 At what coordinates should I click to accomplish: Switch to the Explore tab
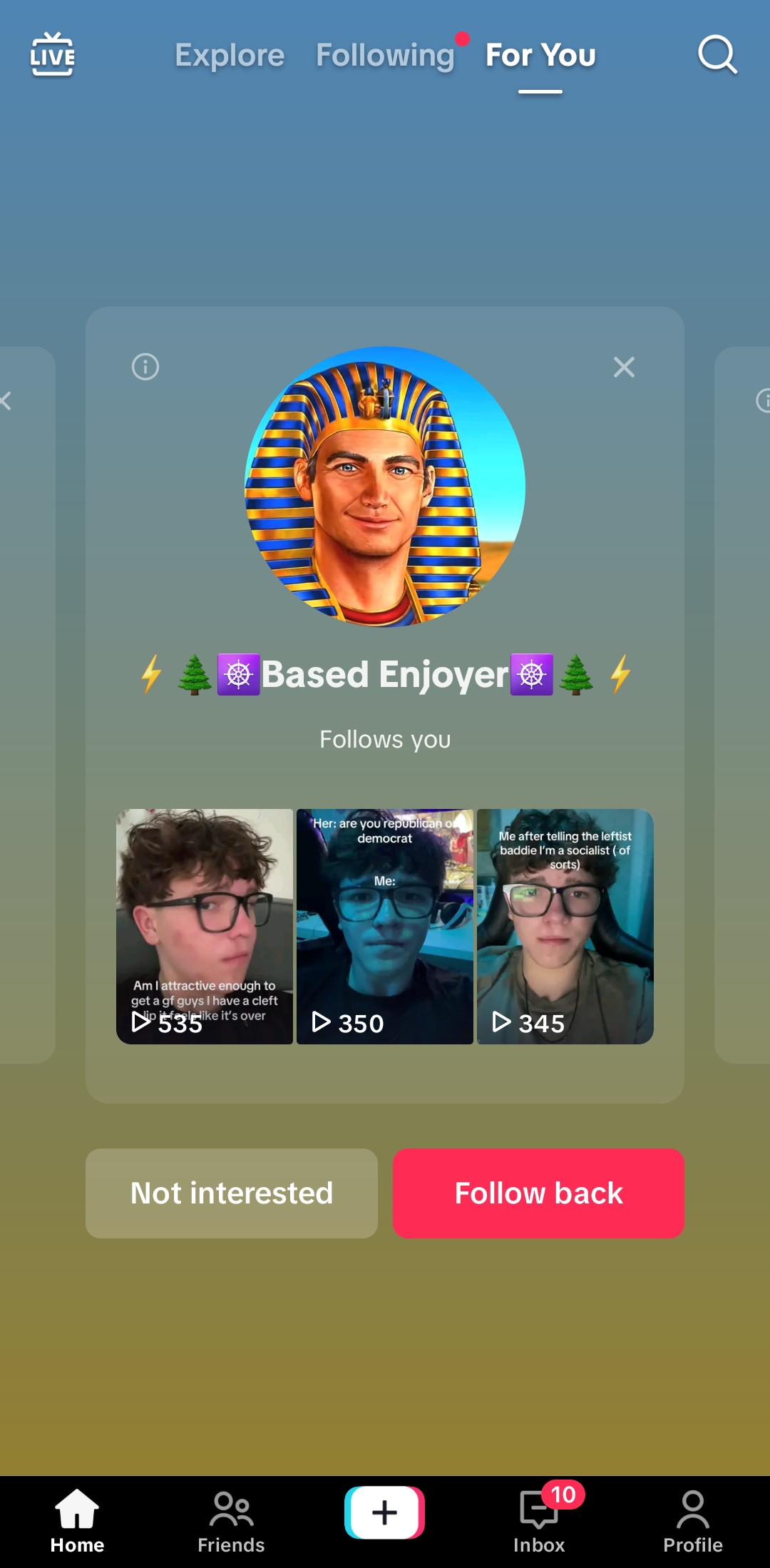[x=230, y=55]
